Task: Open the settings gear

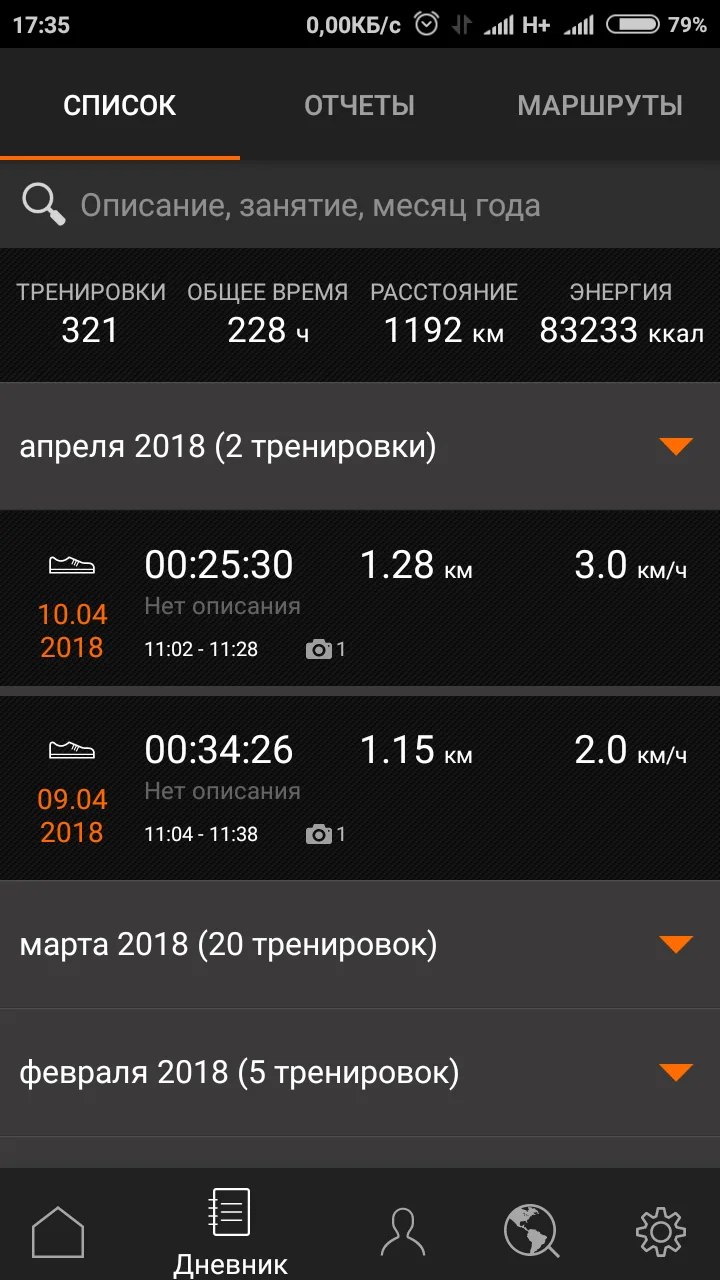Action: pyautogui.click(x=660, y=1231)
